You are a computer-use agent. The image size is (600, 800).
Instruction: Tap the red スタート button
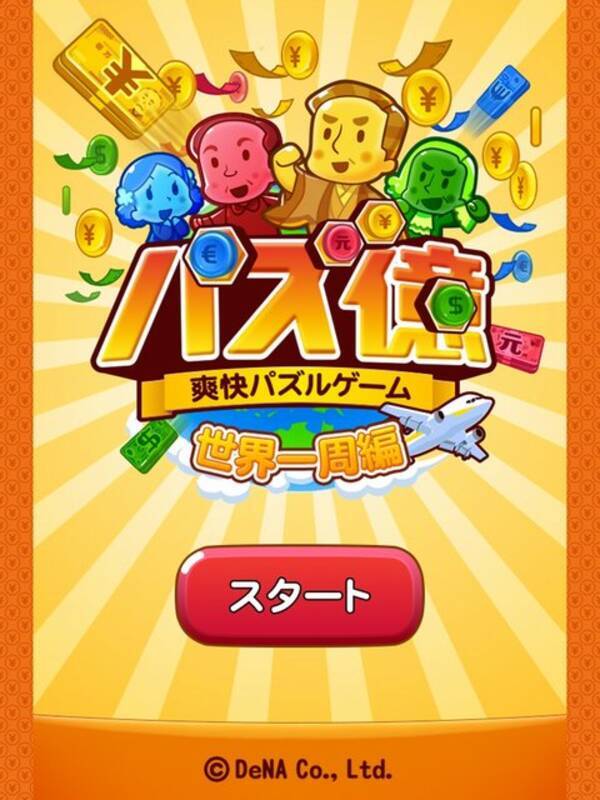(298, 596)
